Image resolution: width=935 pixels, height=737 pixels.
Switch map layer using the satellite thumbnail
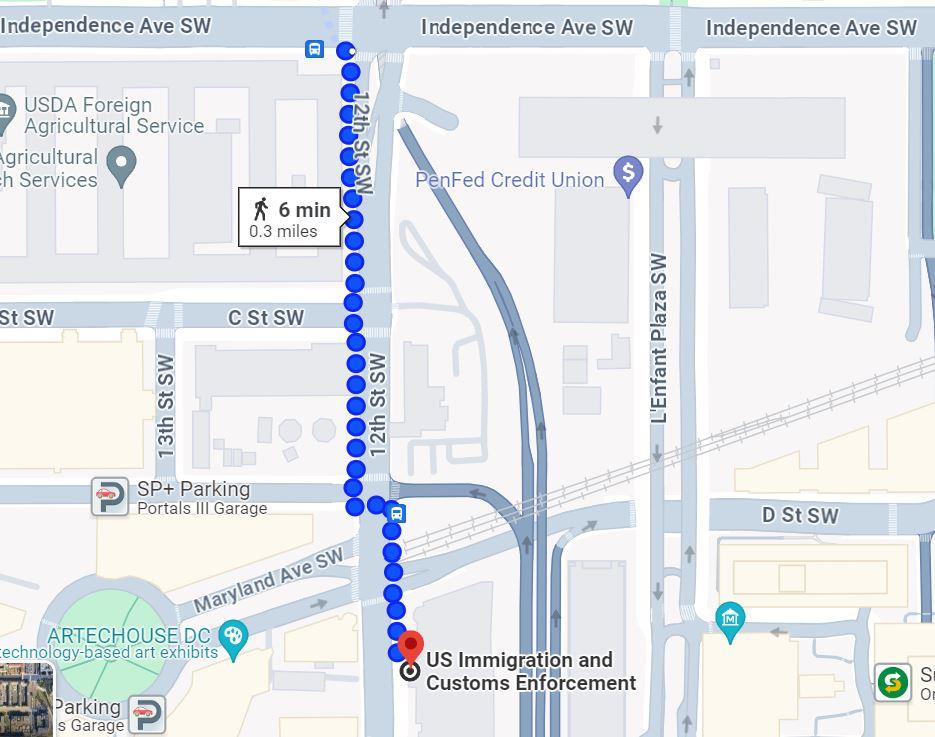pos(27,700)
